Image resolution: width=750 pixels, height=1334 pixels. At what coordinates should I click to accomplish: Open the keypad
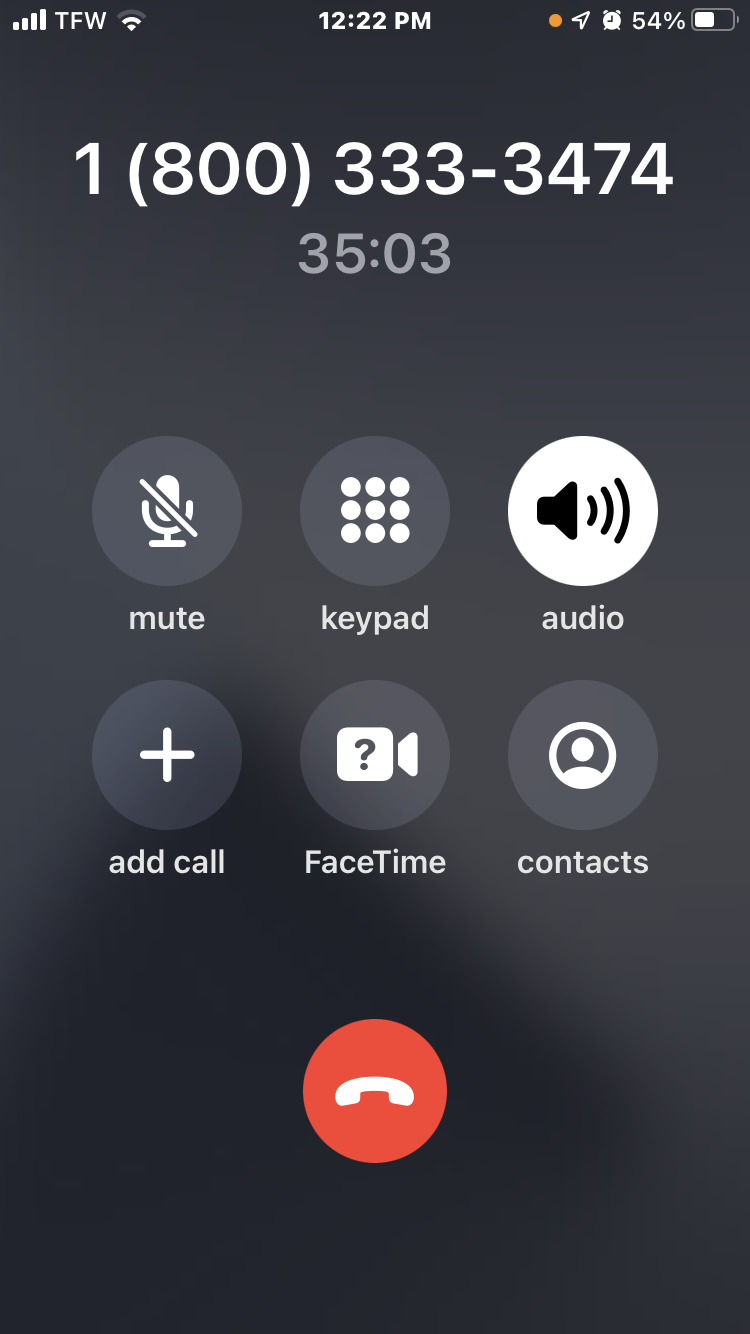point(375,511)
